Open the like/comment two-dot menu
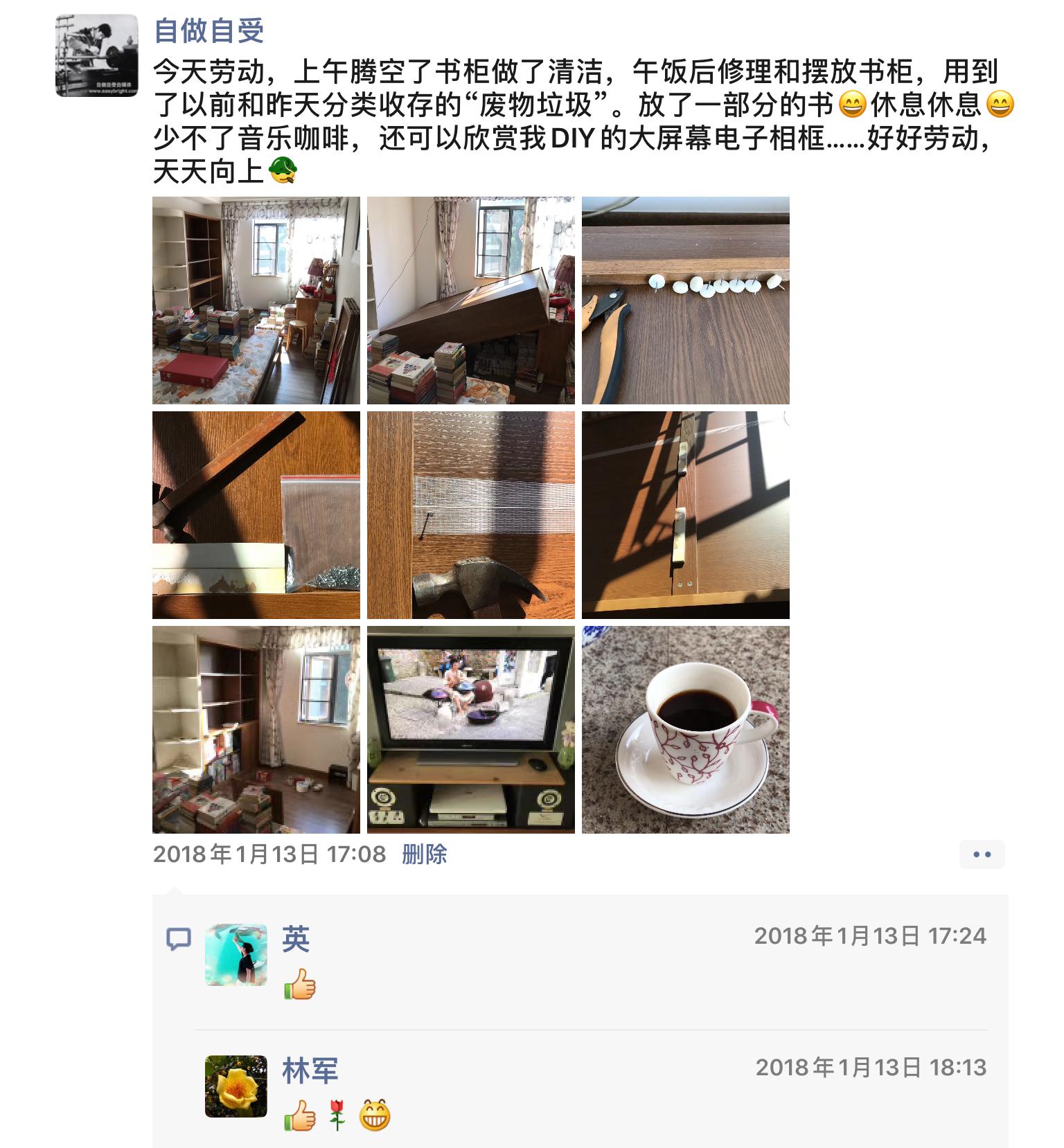 [x=982, y=854]
